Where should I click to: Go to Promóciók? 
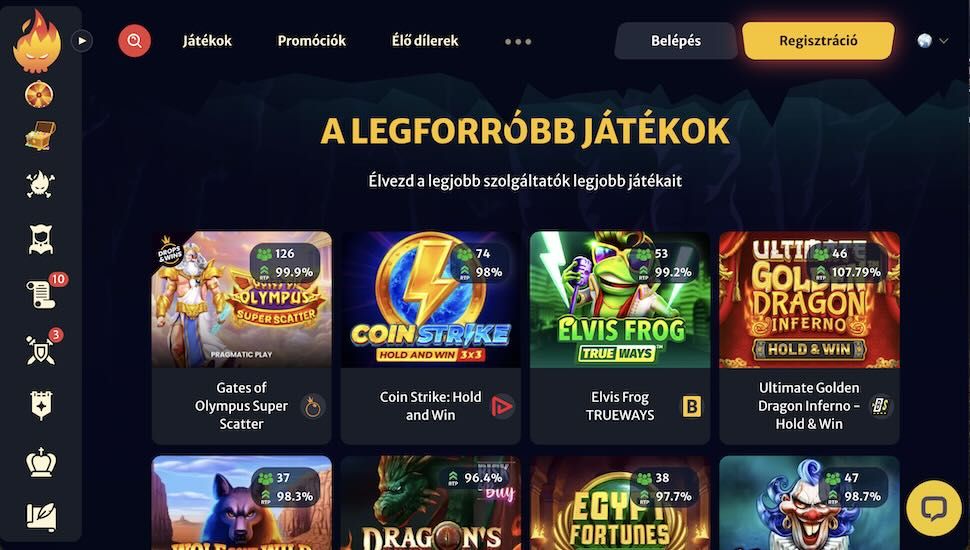click(x=311, y=41)
